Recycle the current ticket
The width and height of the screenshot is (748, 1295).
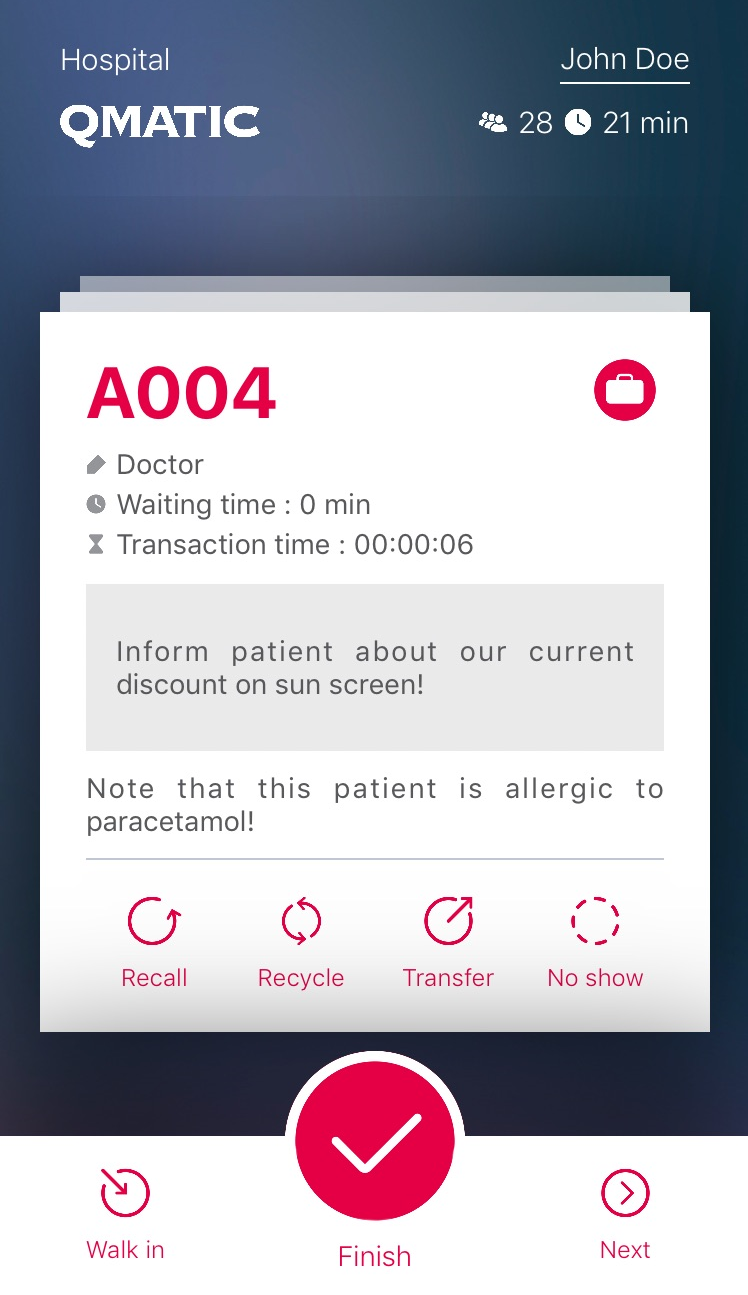click(x=301, y=943)
